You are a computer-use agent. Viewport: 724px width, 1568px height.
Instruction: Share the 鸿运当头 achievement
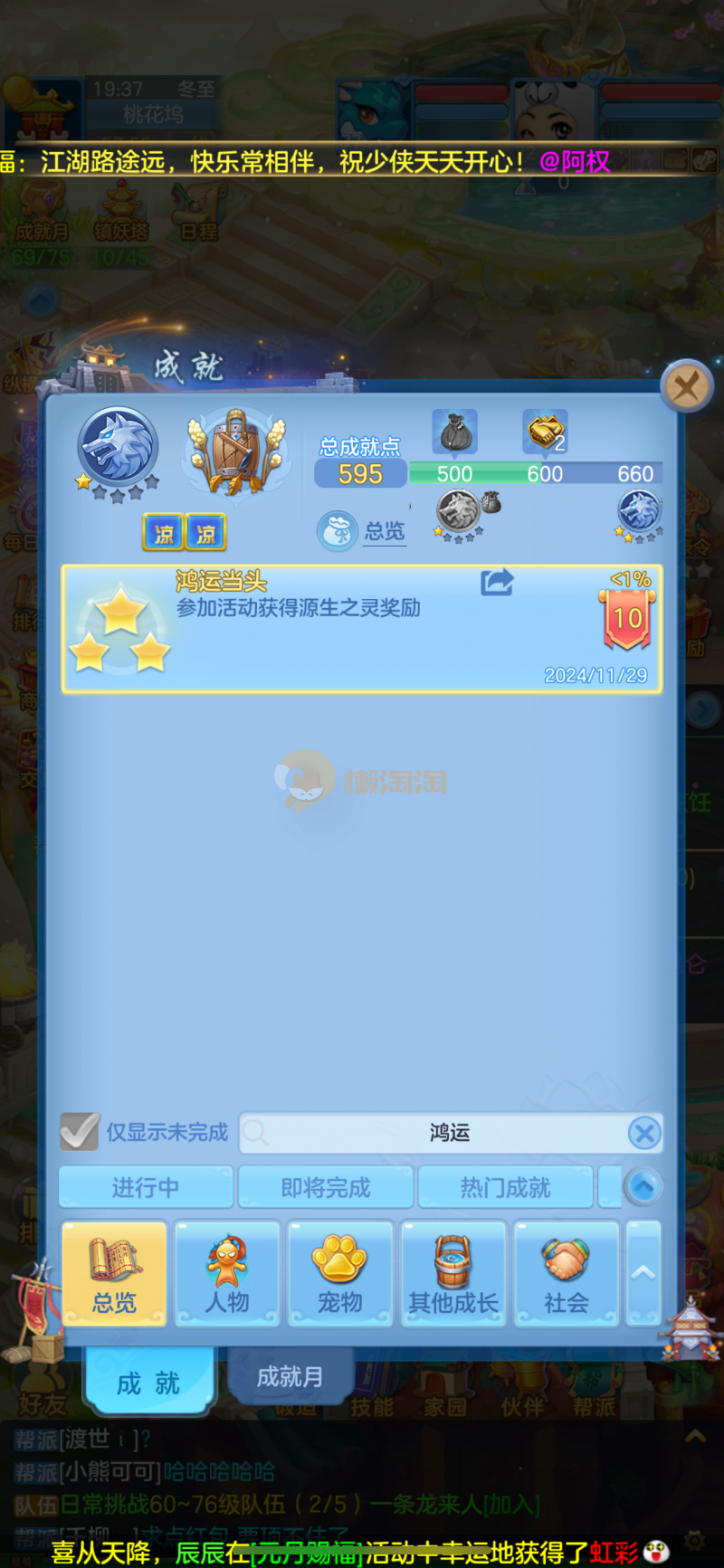tap(497, 583)
